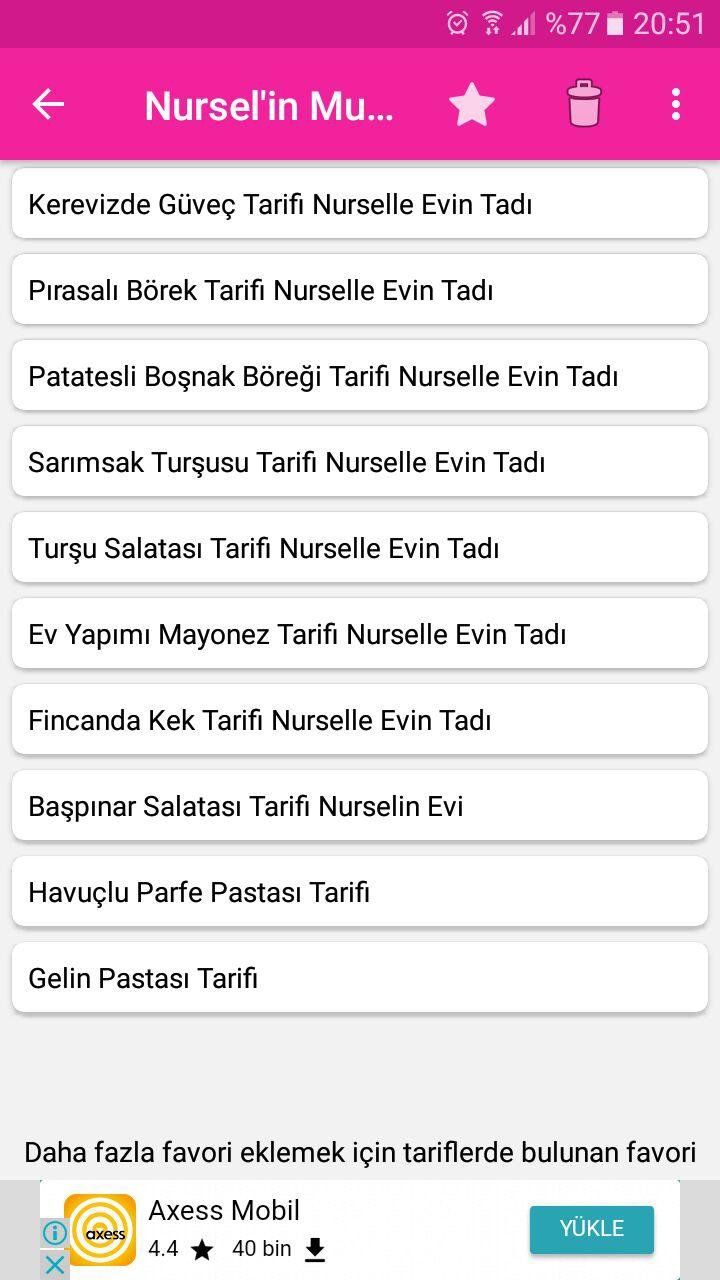This screenshot has height=1280, width=720.
Task: Open the Turşu Salatası Tarifi recipe
Action: tap(360, 547)
